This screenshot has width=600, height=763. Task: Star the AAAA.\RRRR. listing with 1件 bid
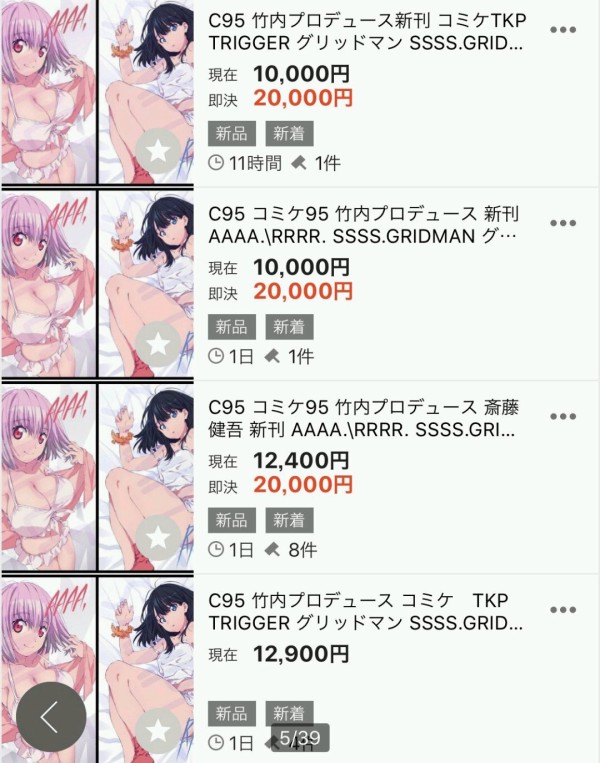[157, 344]
